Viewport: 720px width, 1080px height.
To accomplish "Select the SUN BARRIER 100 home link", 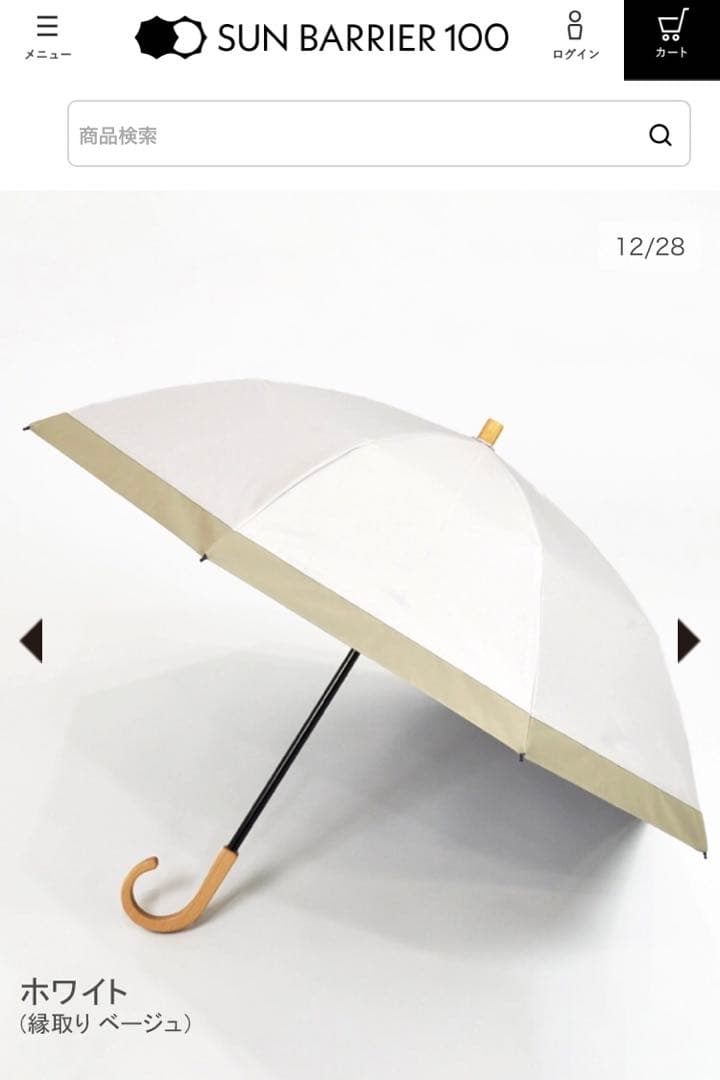I will 320,37.
